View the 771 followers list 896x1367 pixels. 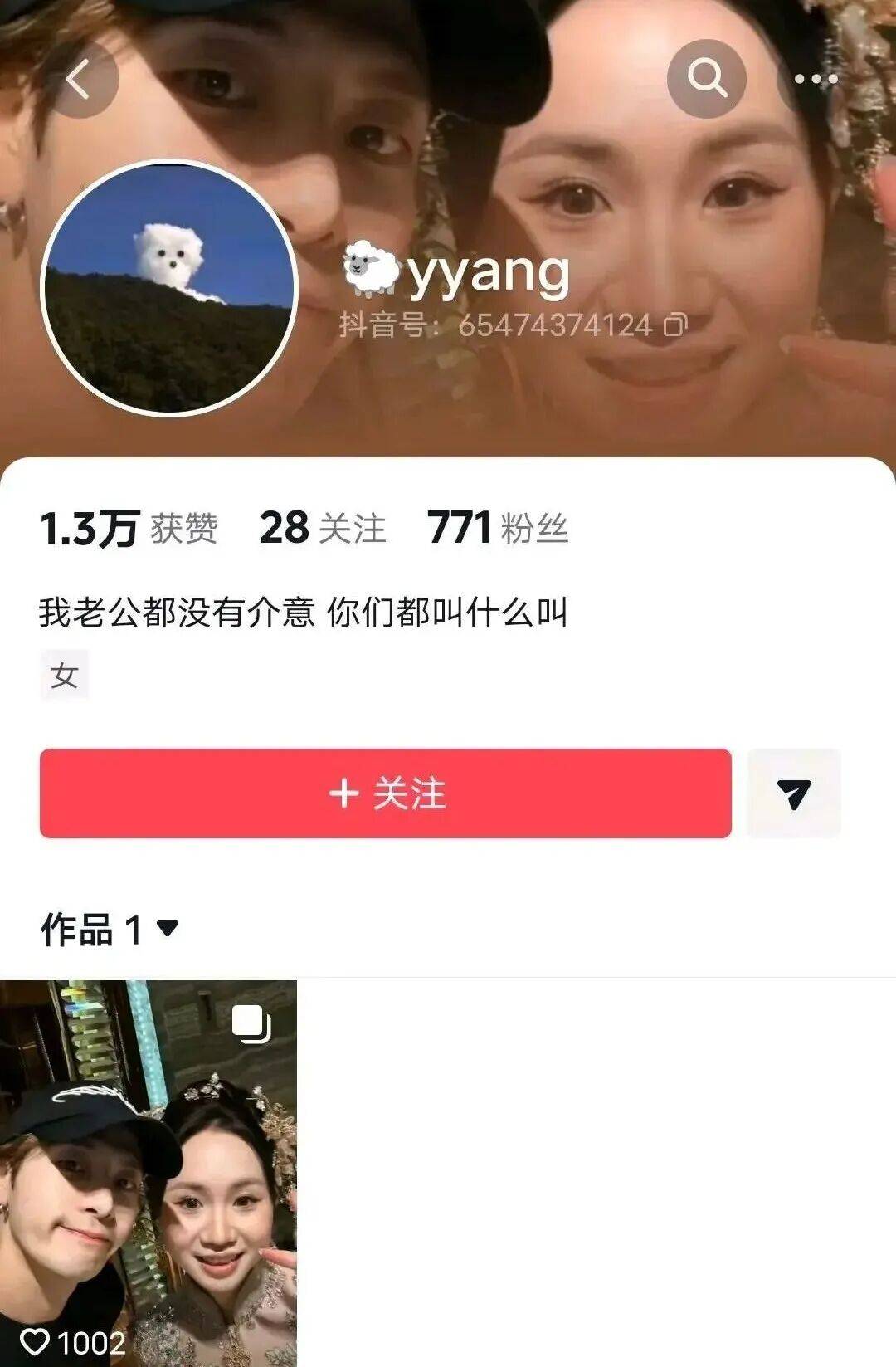click(498, 528)
